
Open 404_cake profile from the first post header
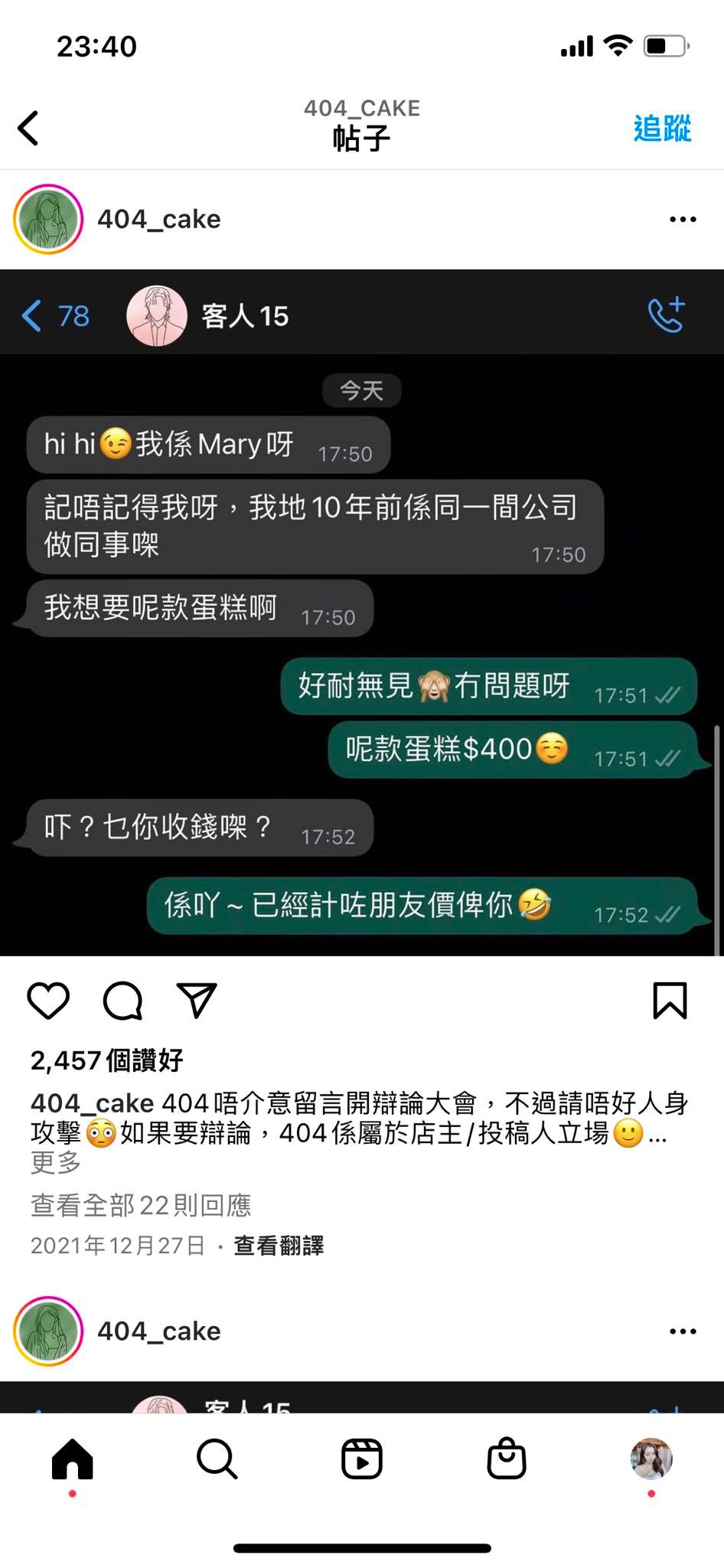[158, 220]
